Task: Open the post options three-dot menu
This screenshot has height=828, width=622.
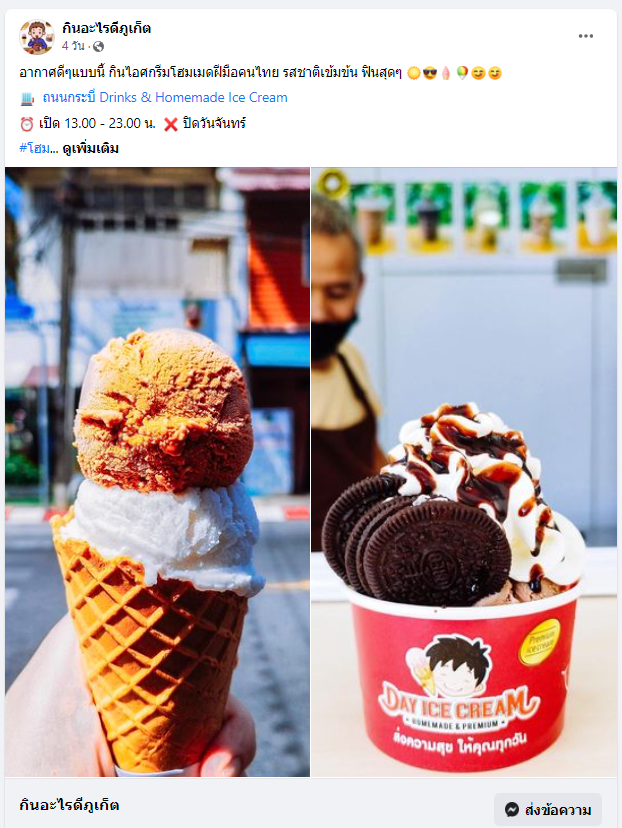Action: point(586,36)
